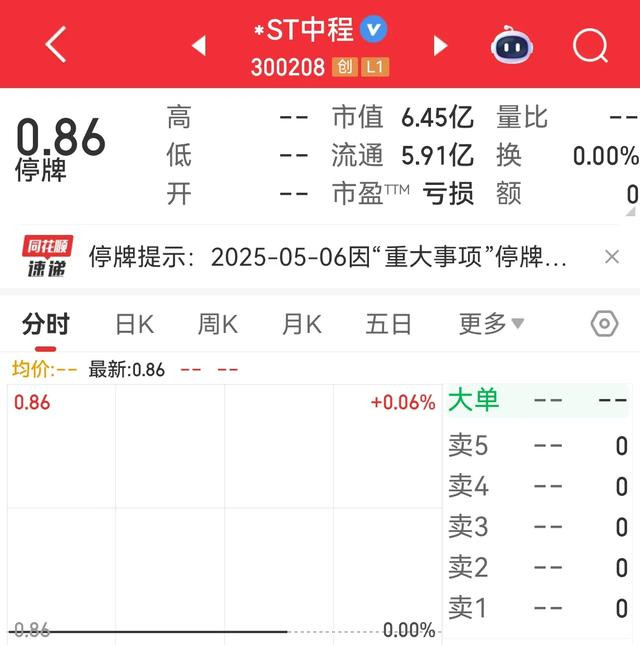Viewport: 640px width, 645px height.
Task: Open the 大单 order panel tab
Action: pos(473,401)
